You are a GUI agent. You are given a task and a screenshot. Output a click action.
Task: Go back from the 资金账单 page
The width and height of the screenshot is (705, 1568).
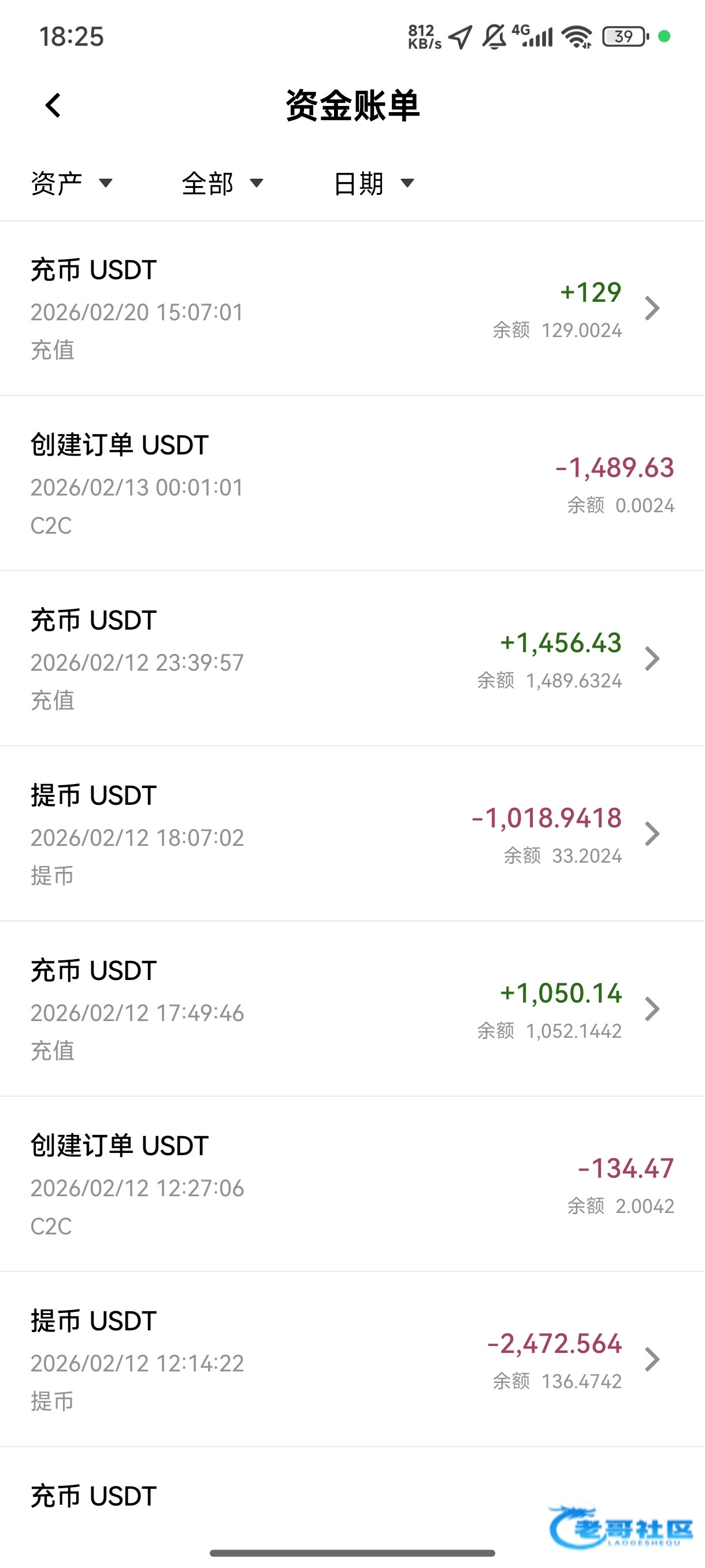54,105
